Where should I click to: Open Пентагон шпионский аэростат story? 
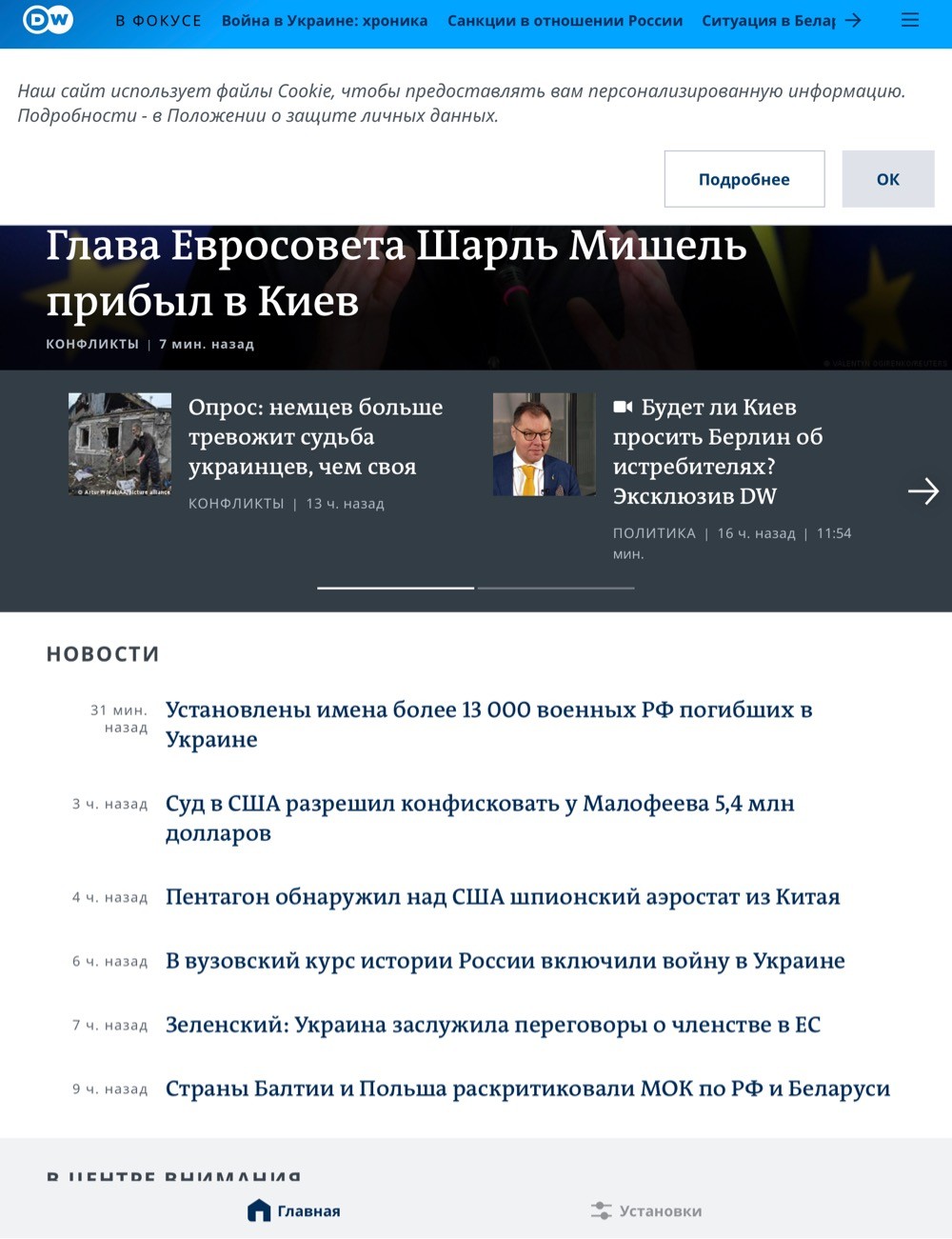point(503,897)
